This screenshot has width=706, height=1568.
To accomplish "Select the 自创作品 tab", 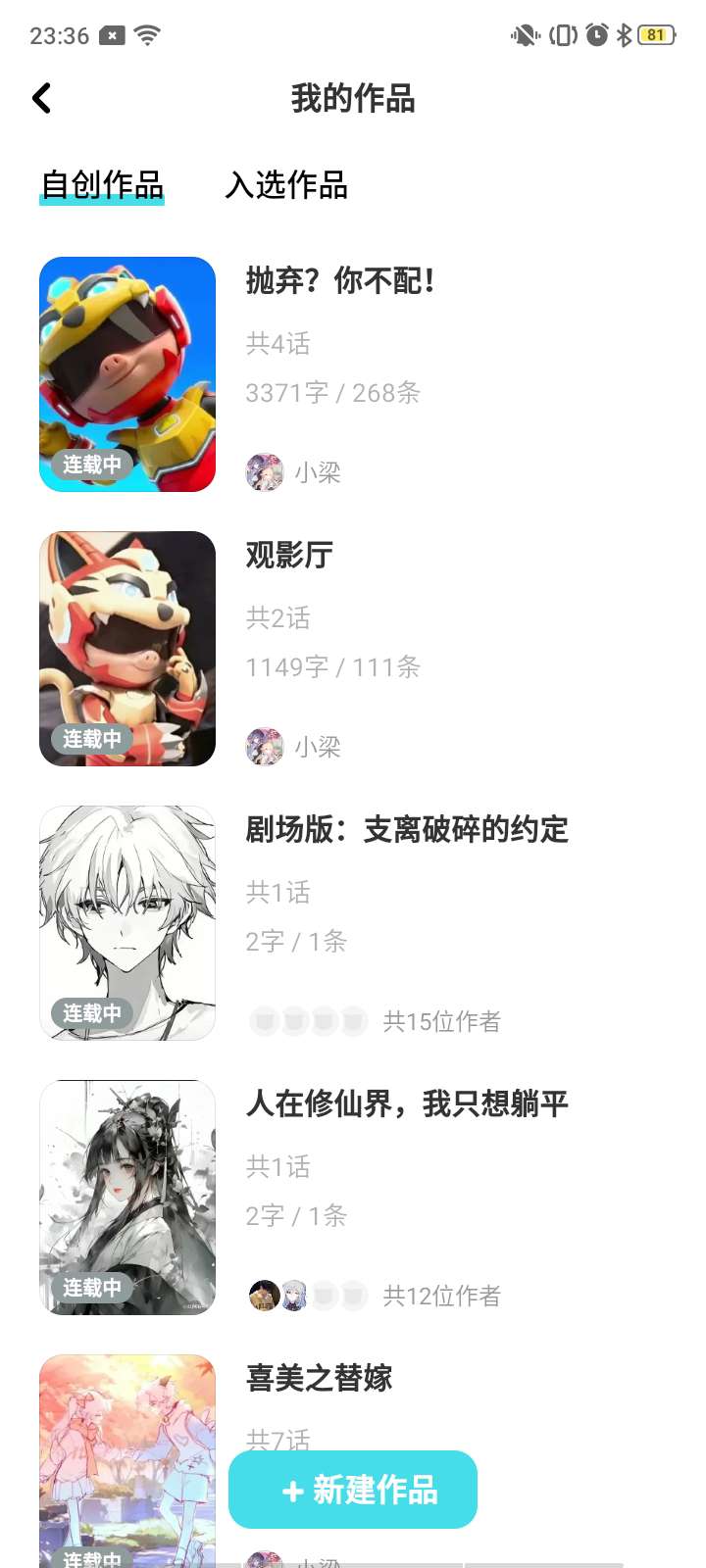I will pyautogui.click(x=102, y=184).
